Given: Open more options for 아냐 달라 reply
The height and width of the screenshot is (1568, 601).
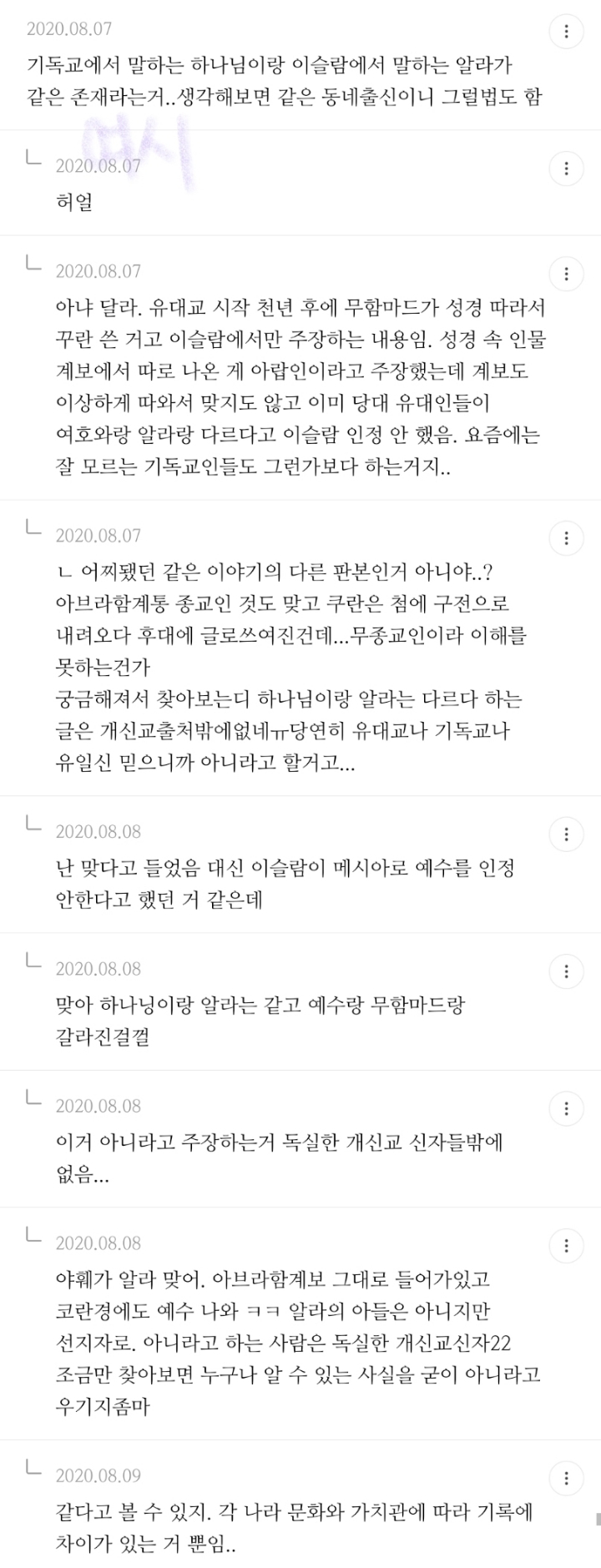Looking at the screenshot, I should [567, 274].
